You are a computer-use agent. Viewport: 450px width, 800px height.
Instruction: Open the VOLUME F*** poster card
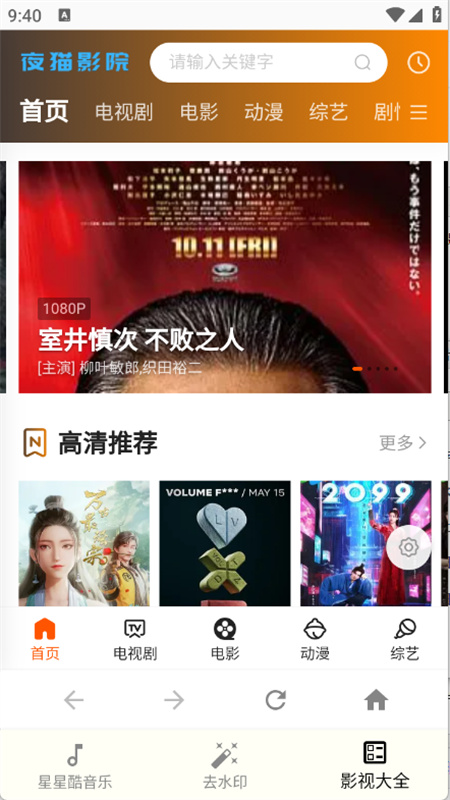[225, 543]
